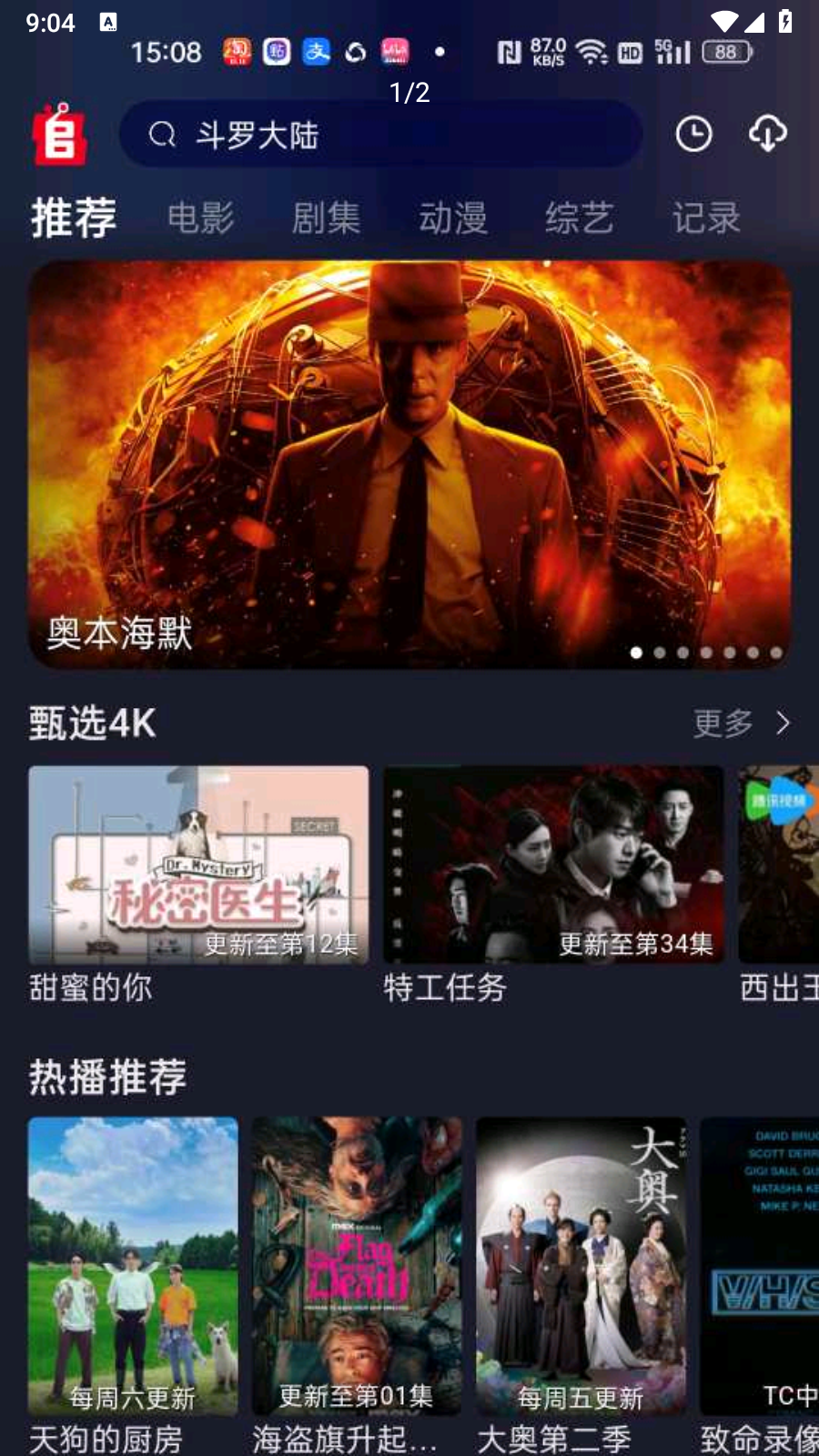The image size is (819, 1456).
Task: Open watch history clock icon
Action: coord(693,135)
